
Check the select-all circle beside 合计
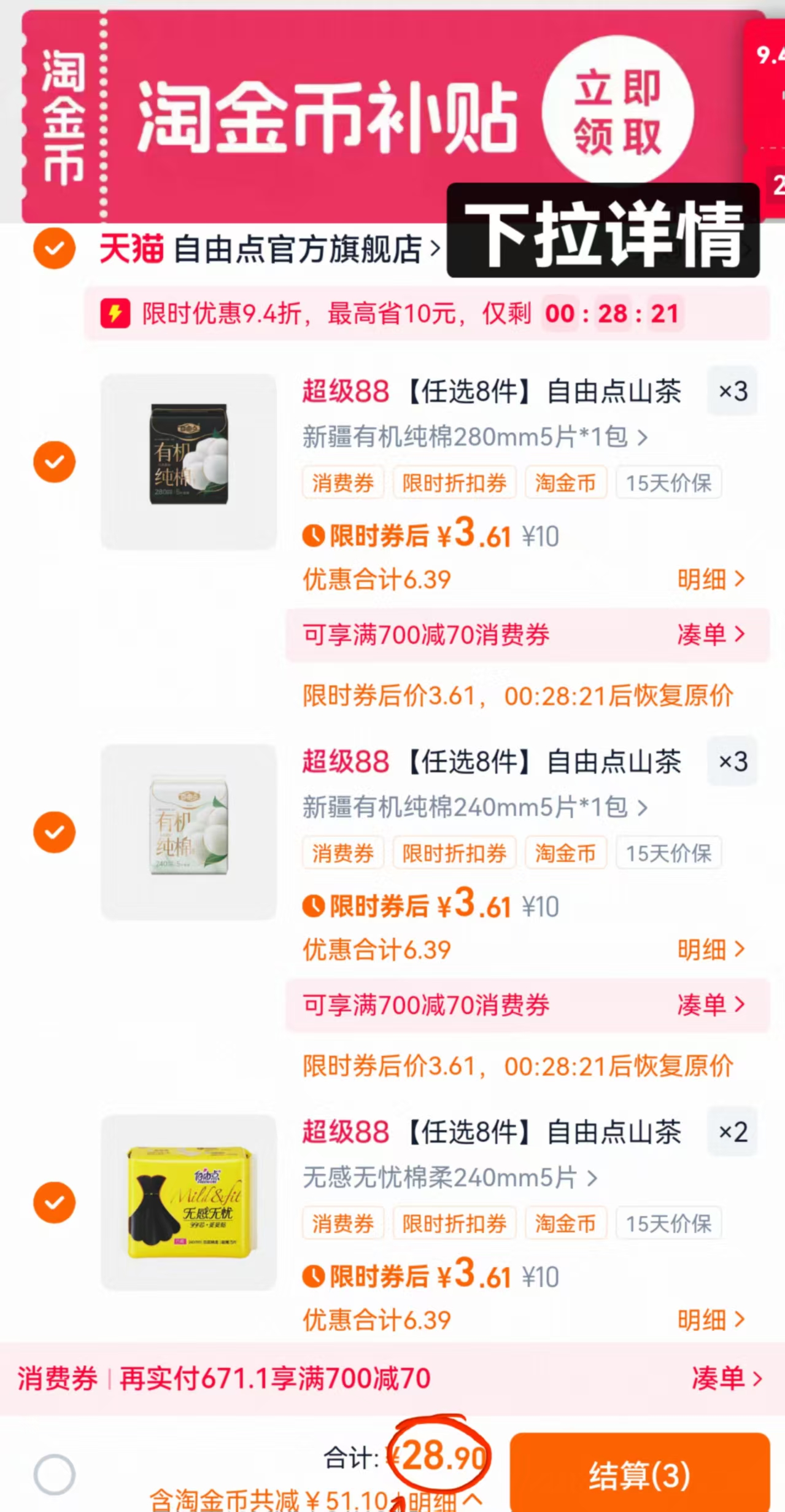tap(54, 1475)
